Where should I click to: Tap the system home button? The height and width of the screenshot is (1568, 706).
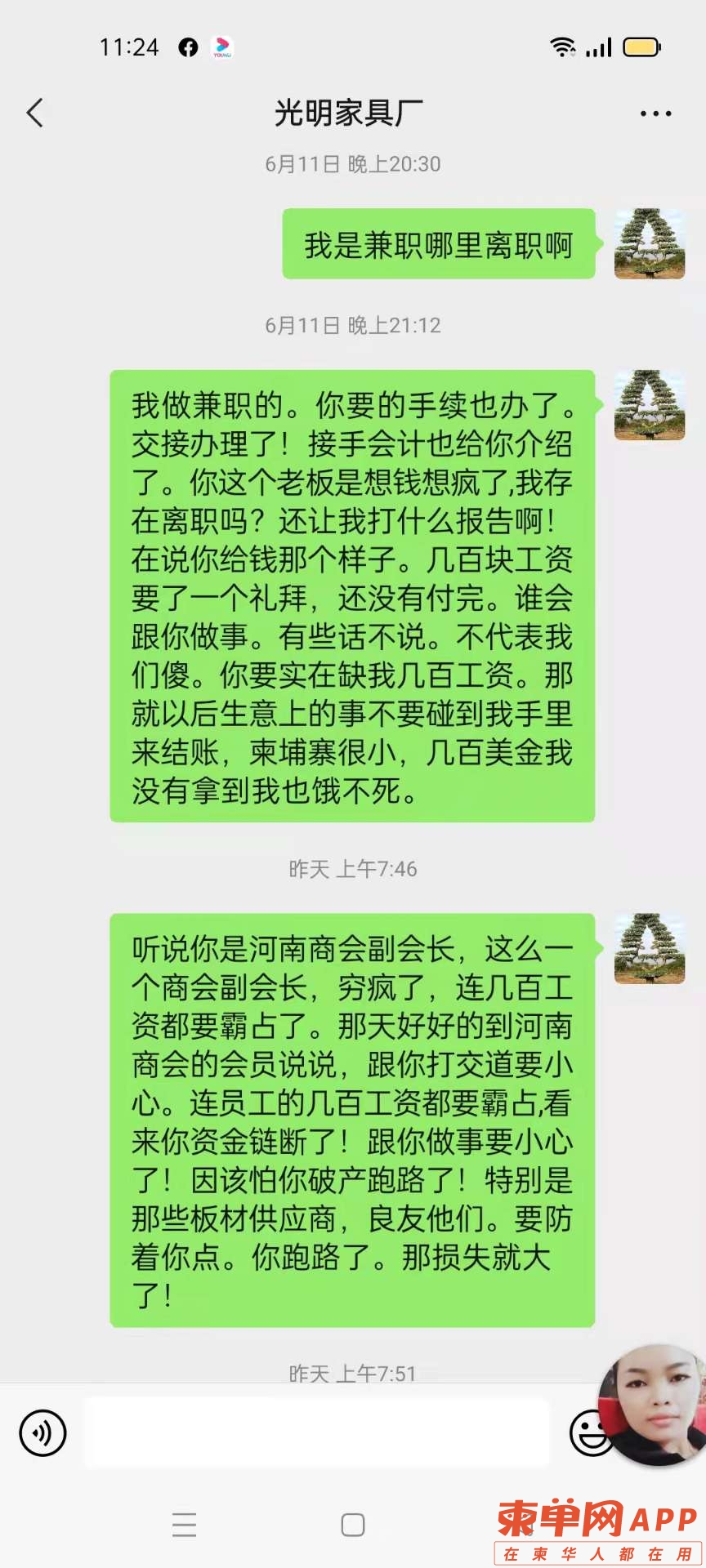353,1524
